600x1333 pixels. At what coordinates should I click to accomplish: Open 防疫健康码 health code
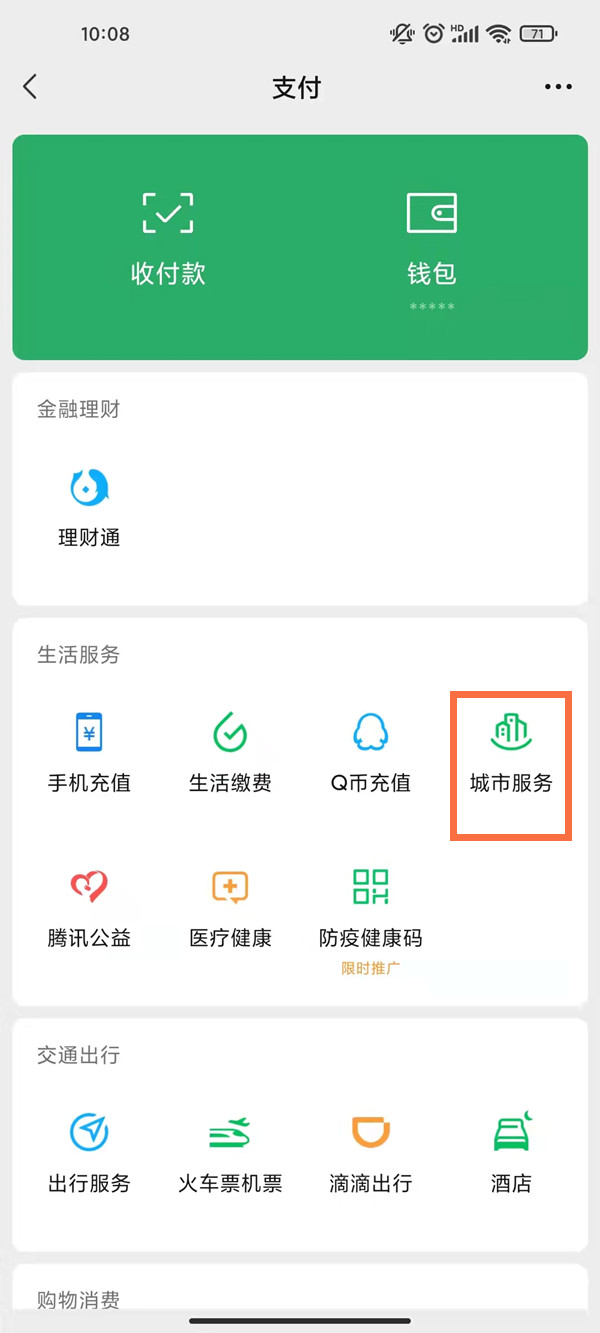tap(371, 907)
